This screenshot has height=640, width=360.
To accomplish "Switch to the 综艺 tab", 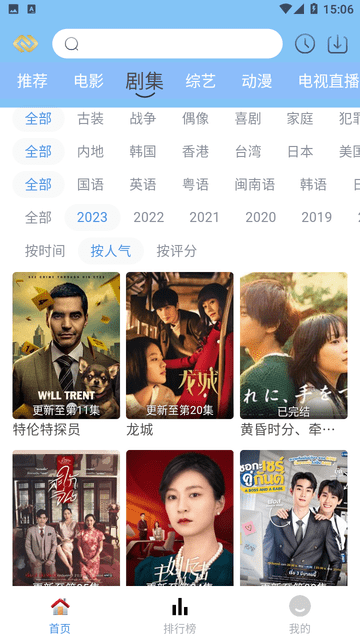I will (200, 81).
